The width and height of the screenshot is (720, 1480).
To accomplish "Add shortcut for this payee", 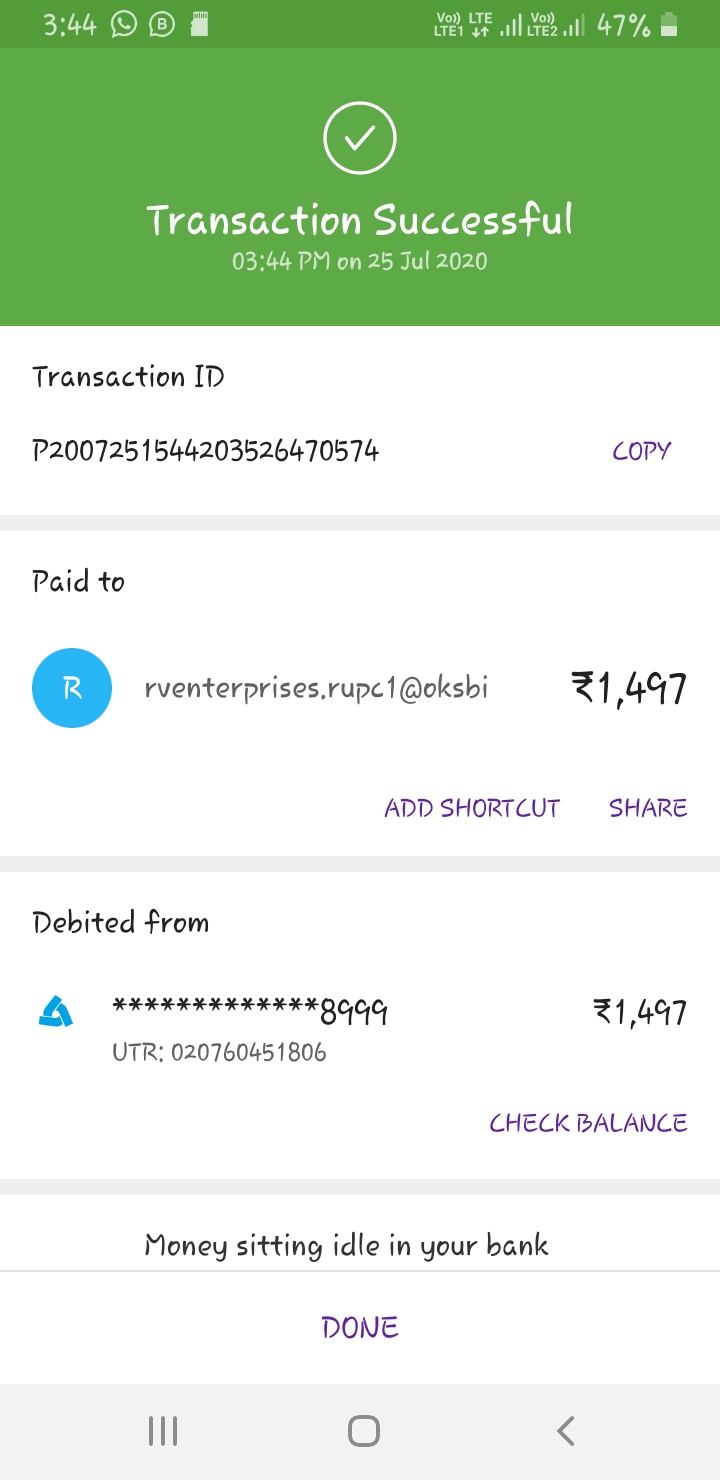I will pyautogui.click(x=472, y=808).
